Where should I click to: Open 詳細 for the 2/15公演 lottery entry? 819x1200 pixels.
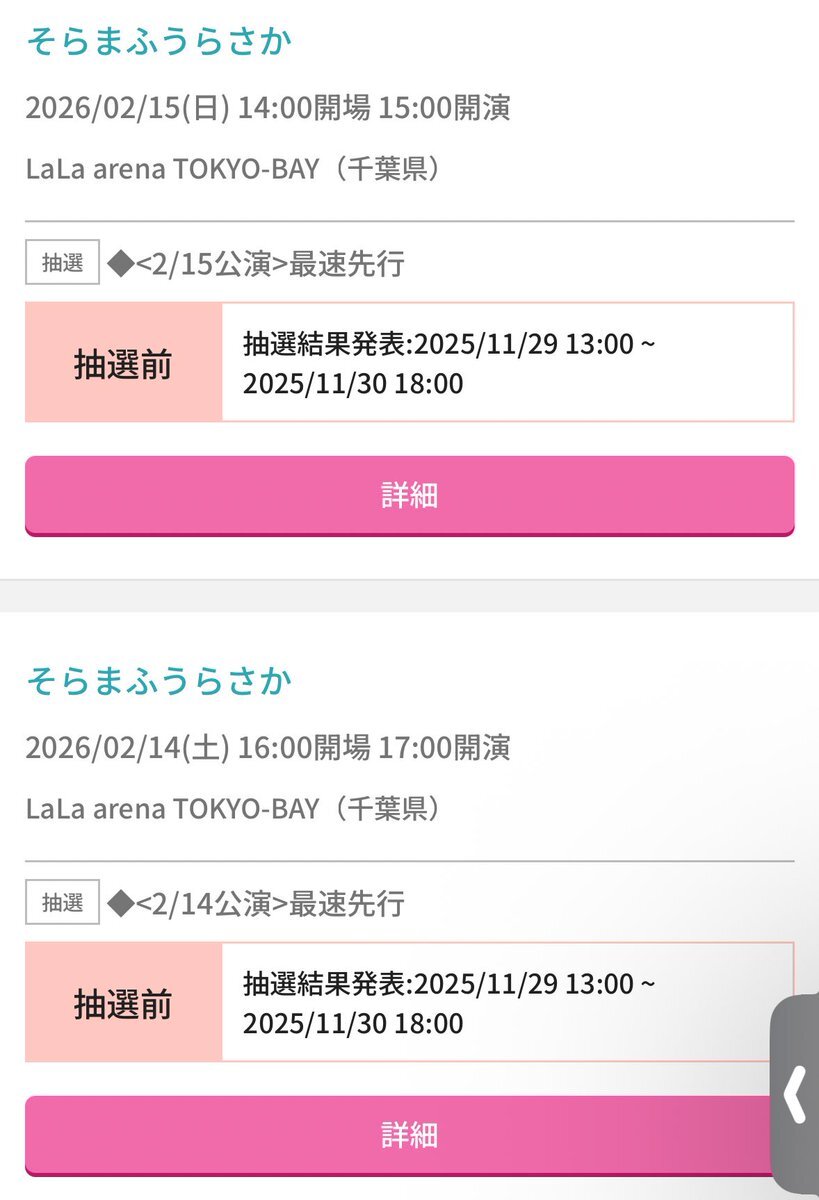pyautogui.click(x=409, y=496)
